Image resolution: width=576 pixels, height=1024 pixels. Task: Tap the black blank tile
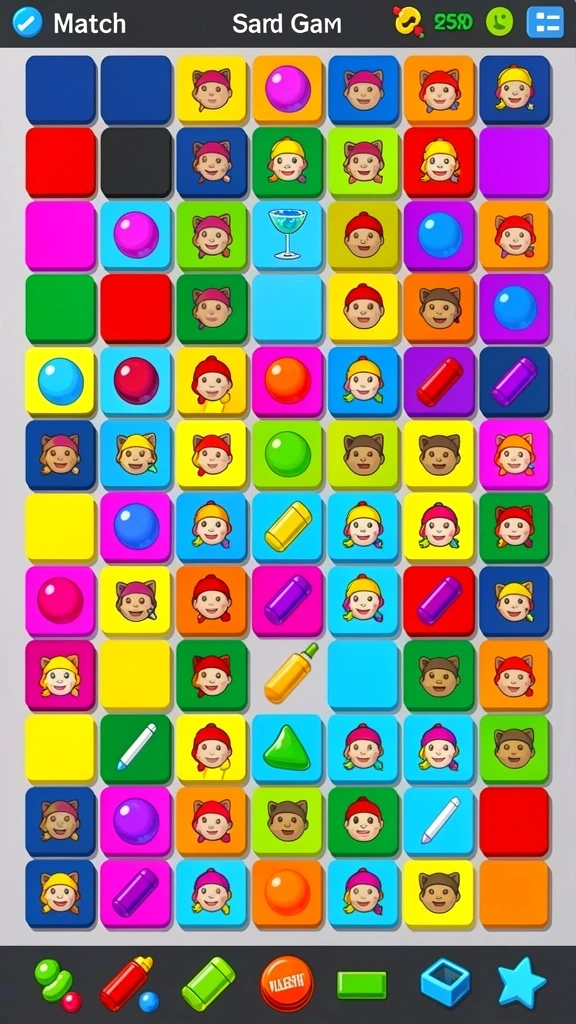click(x=136, y=163)
